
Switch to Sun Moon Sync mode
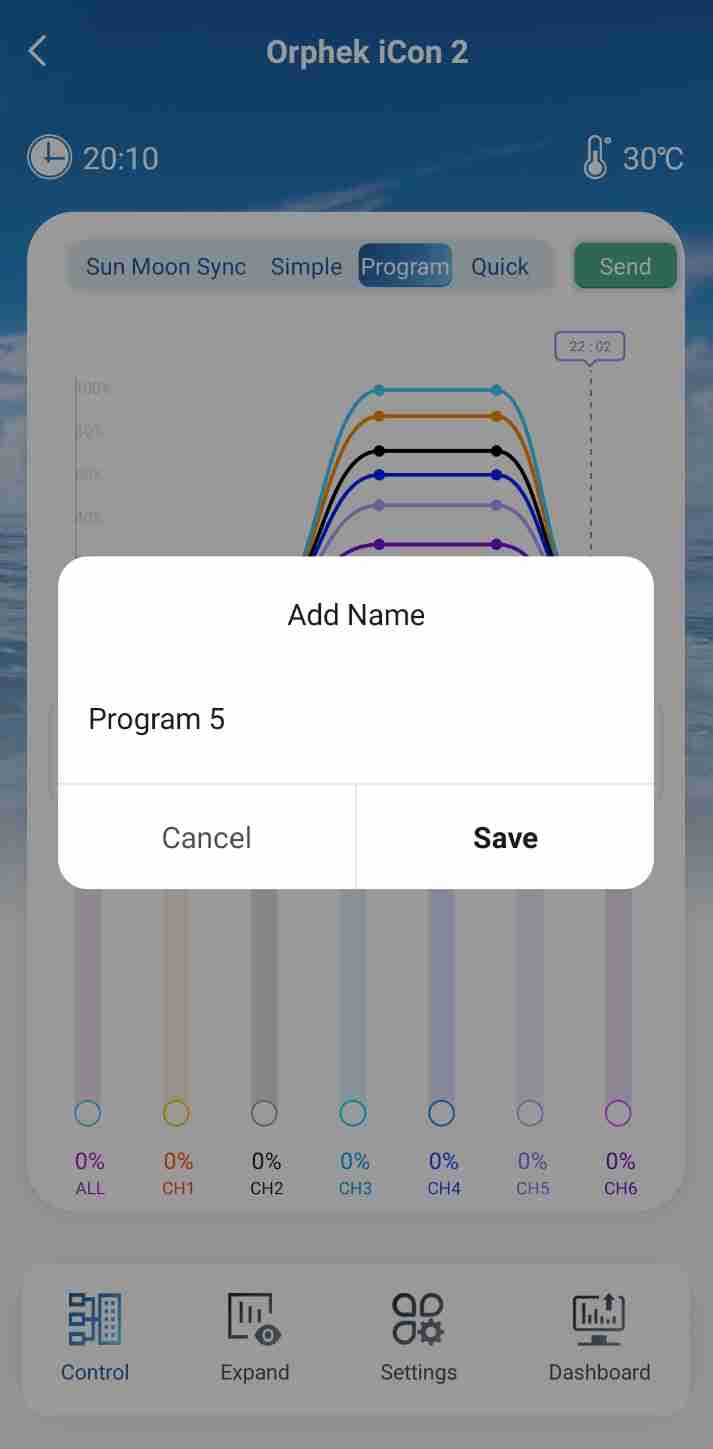point(166,267)
